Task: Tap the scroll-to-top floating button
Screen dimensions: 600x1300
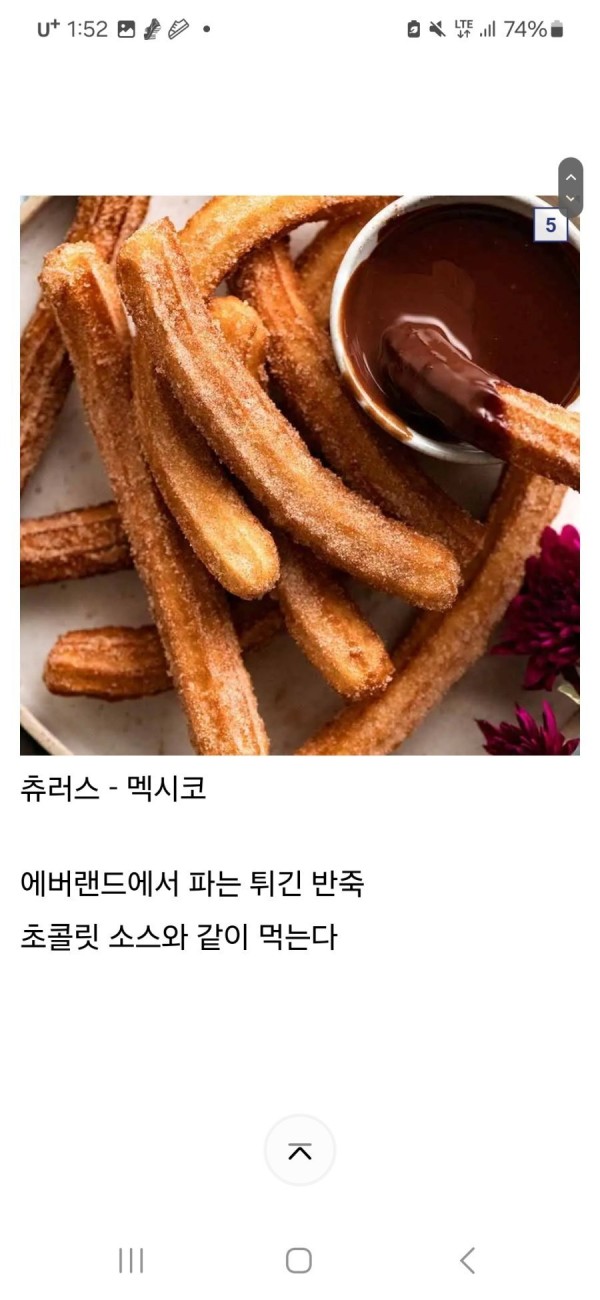Action: click(299, 1151)
